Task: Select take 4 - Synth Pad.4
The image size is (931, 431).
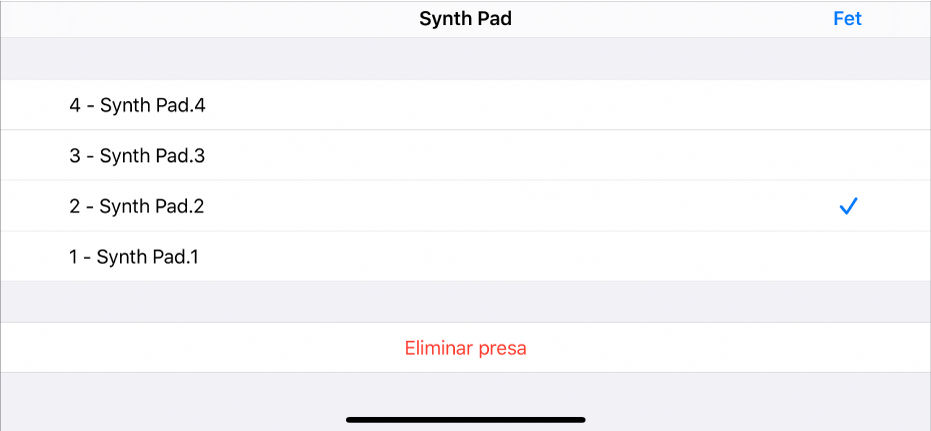Action: coord(138,105)
